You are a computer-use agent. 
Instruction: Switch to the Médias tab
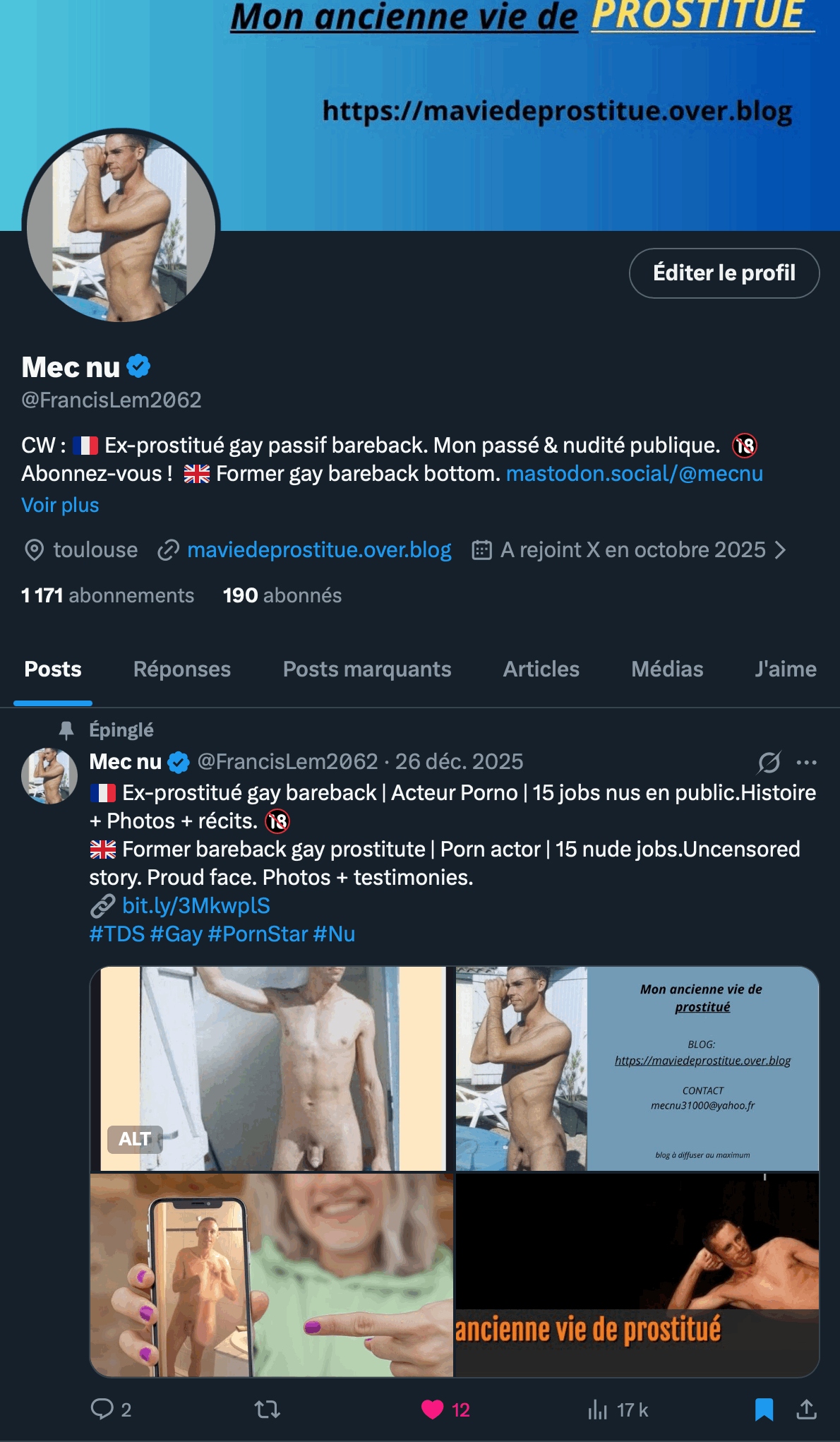pyautogui.click(x=666, y=669)
